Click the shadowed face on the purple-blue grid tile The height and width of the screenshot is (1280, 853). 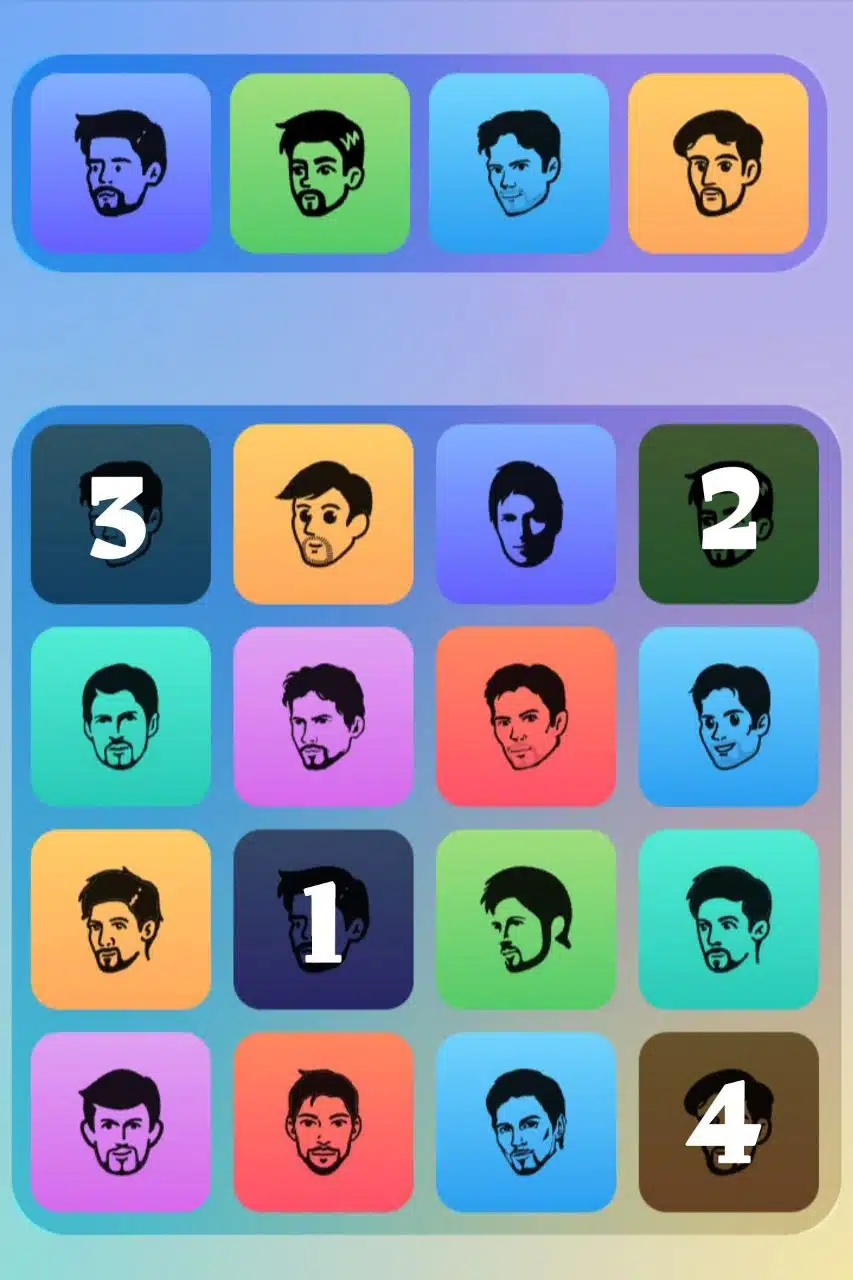point(527,513)
